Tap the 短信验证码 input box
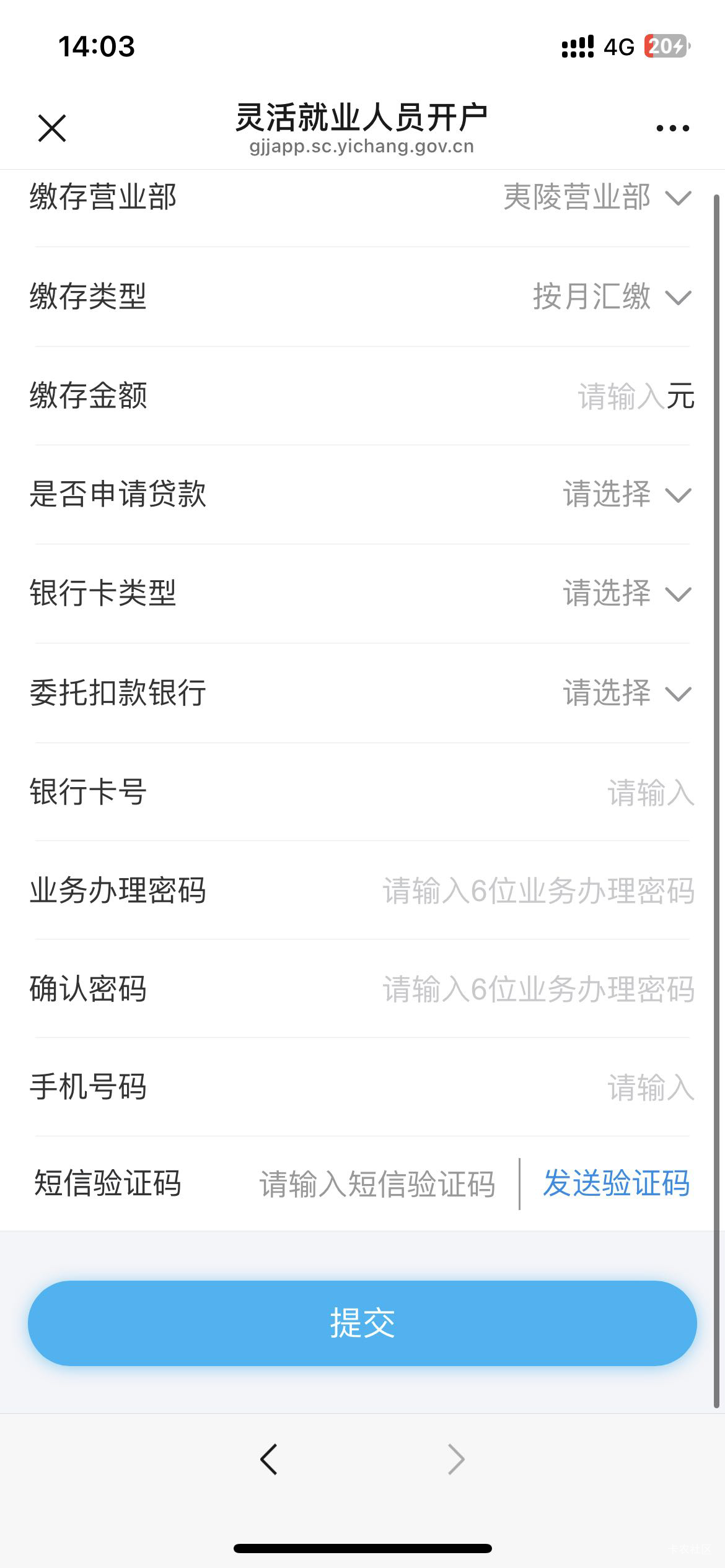 377,1184
